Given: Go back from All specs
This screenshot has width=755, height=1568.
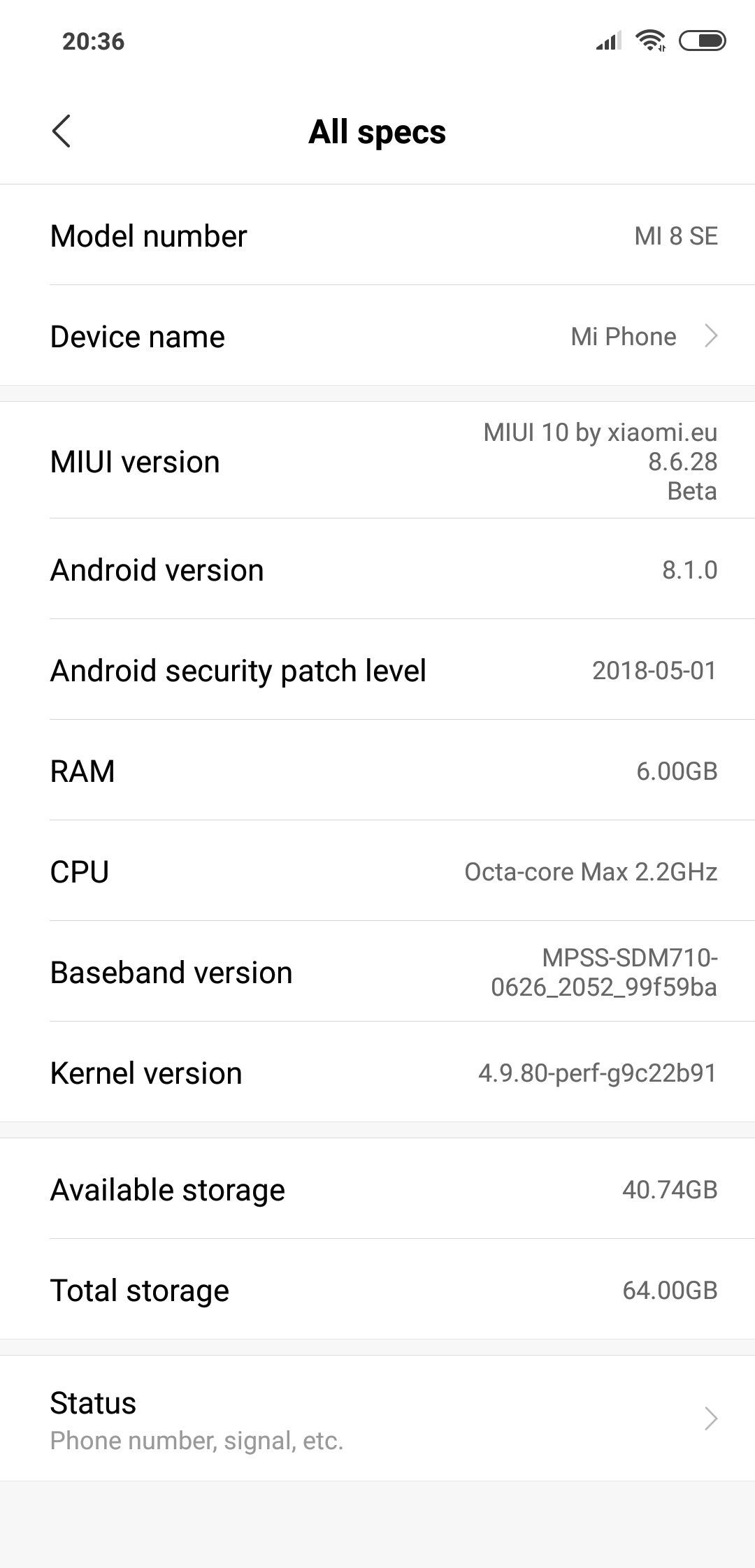Looking at the screenshot, I should pyautogui.click(x=62, y=131).
